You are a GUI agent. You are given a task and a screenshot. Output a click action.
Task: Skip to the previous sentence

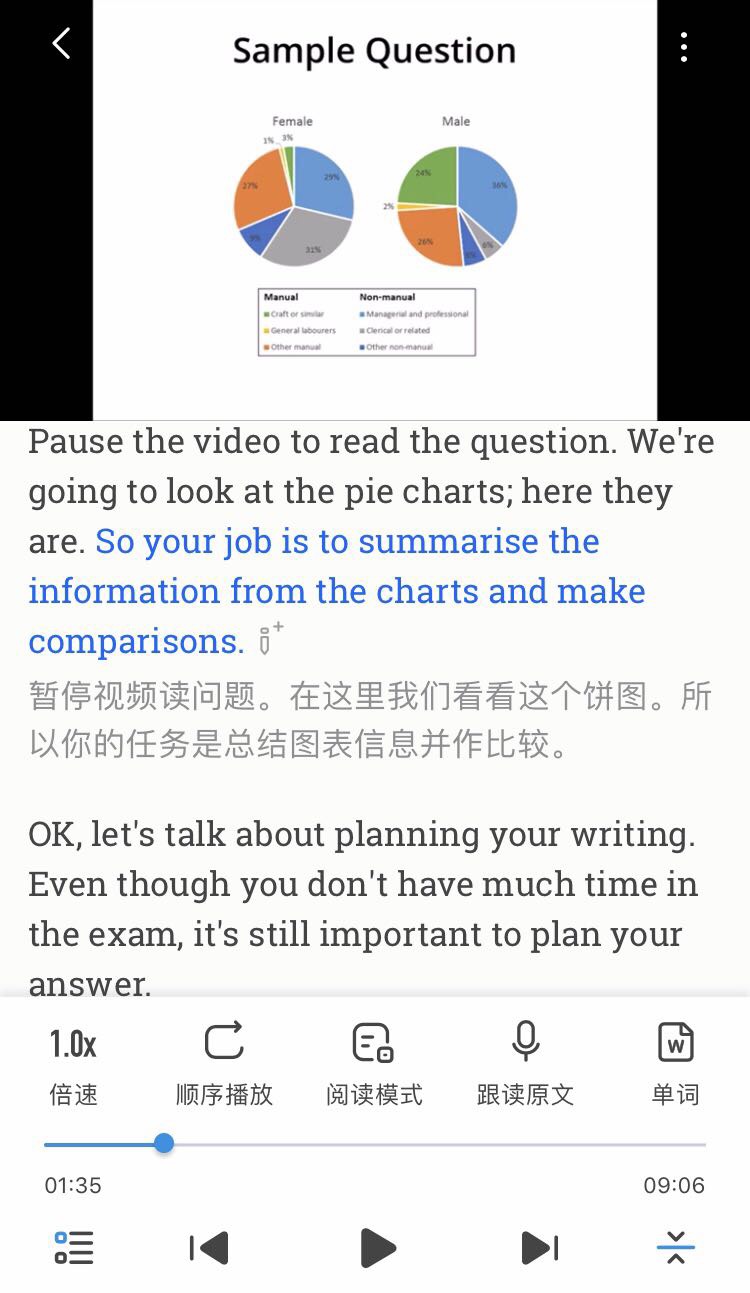(x=209, y=1248)
